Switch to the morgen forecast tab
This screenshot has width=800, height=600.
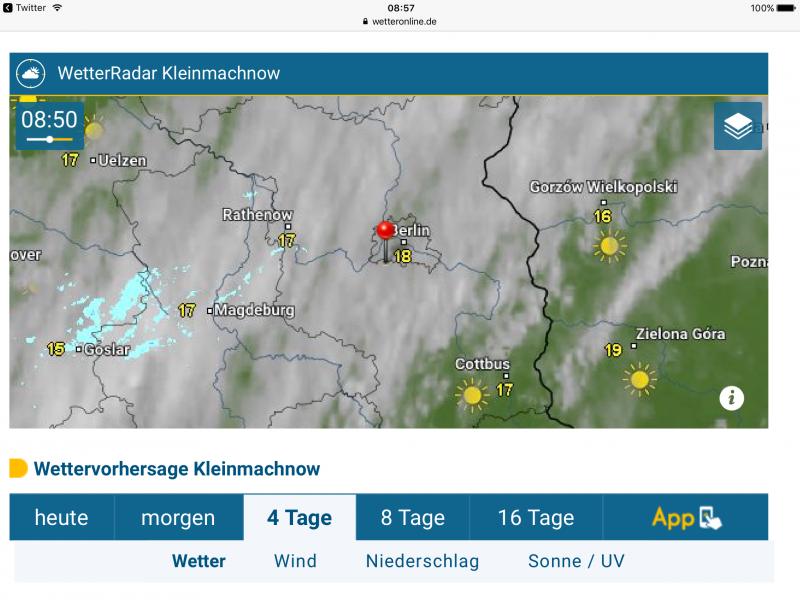click(178, 518)
